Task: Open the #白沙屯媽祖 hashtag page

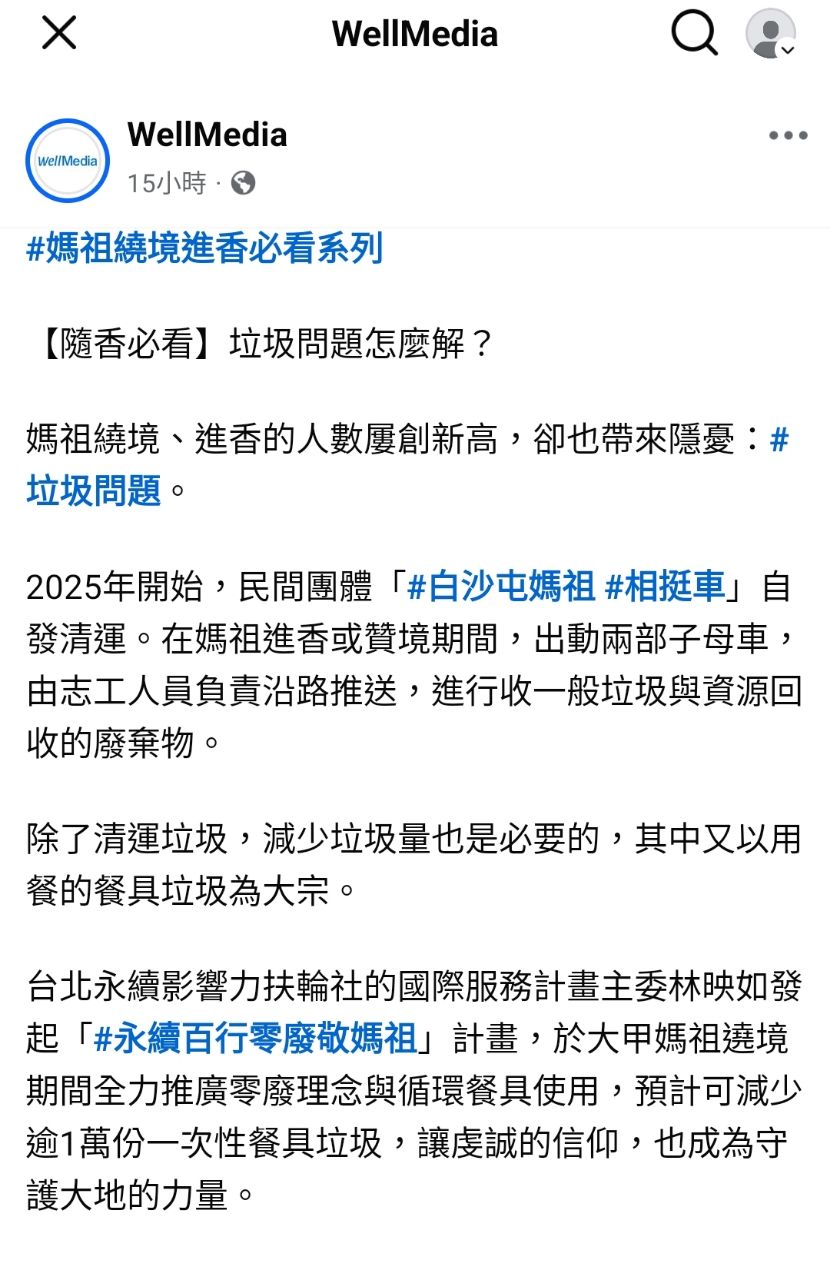Action: point(499,585)
